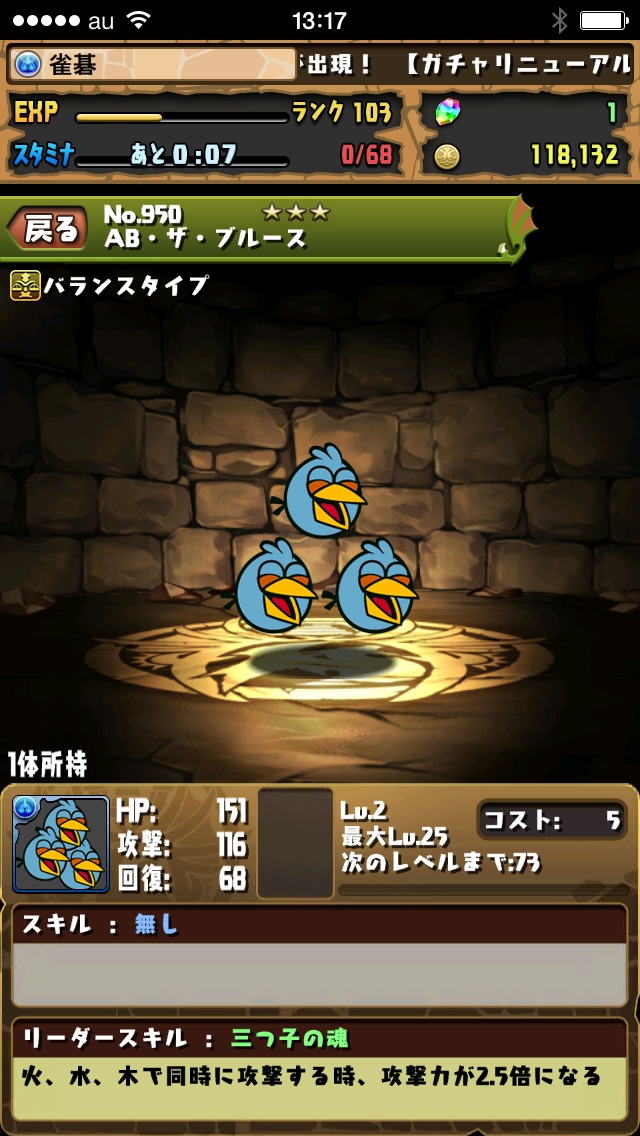The height and width of the screenshot is (1136, 640).
Task: Tap the 戻る back button
Action: point(48,229)
